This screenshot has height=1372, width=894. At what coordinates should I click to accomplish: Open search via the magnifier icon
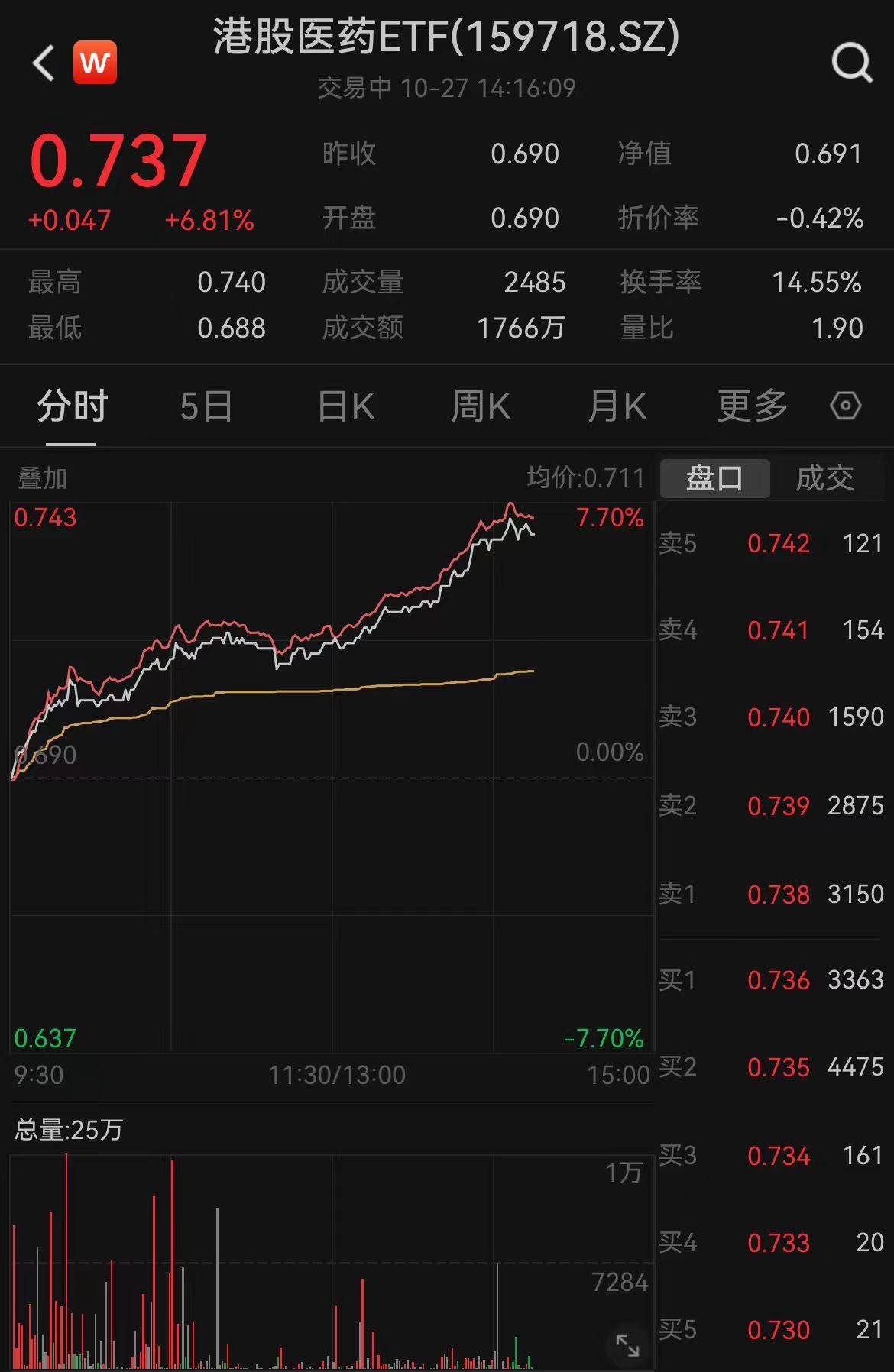850,64
